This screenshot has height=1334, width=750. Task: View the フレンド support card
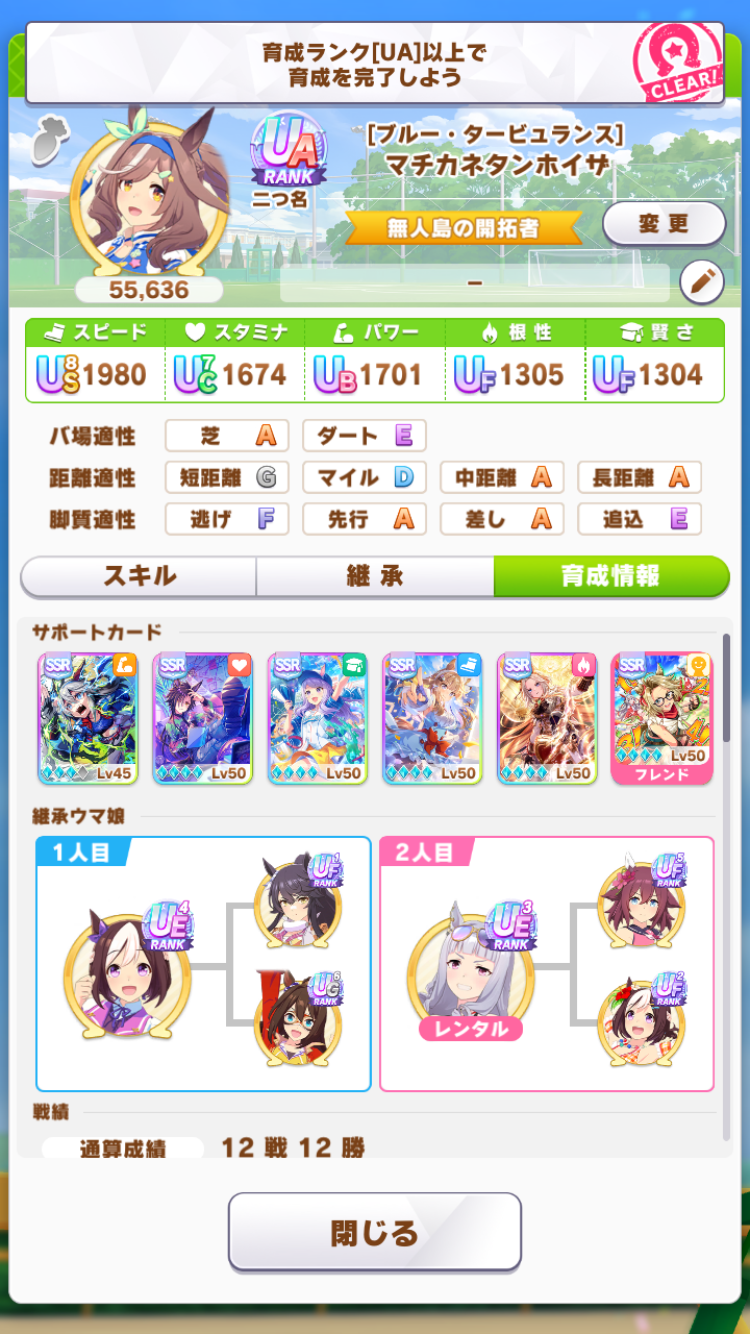click(662, 718)
